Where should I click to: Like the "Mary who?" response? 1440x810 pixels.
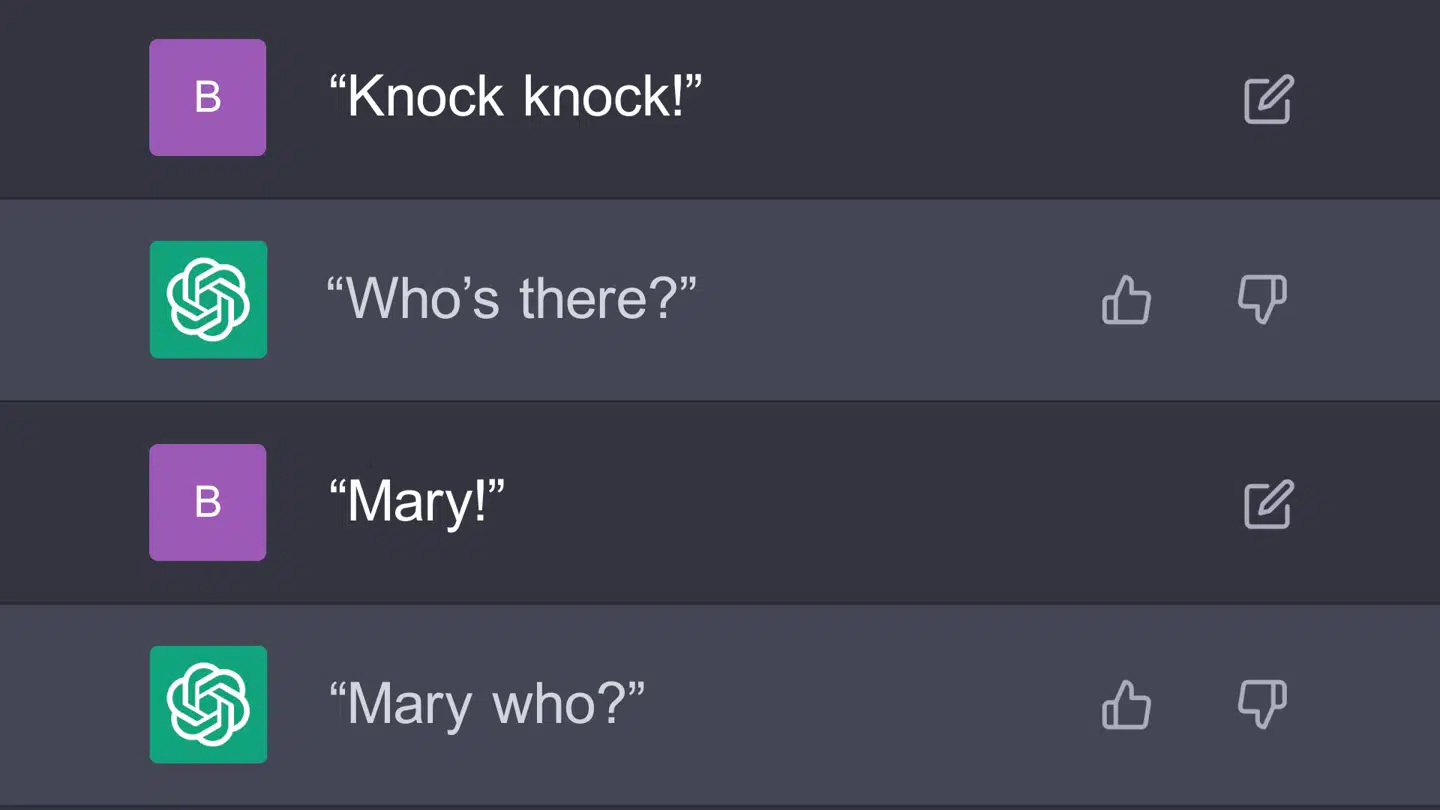(1126, 705)
